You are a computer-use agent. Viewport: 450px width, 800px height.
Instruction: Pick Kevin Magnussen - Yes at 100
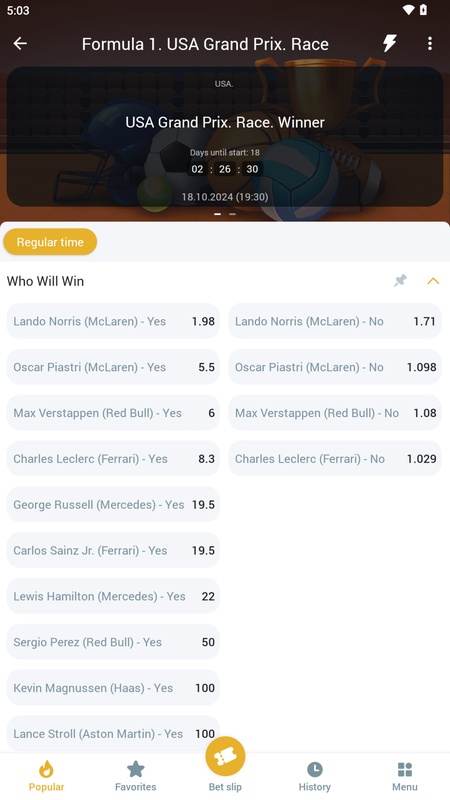[x=113, y=688]
